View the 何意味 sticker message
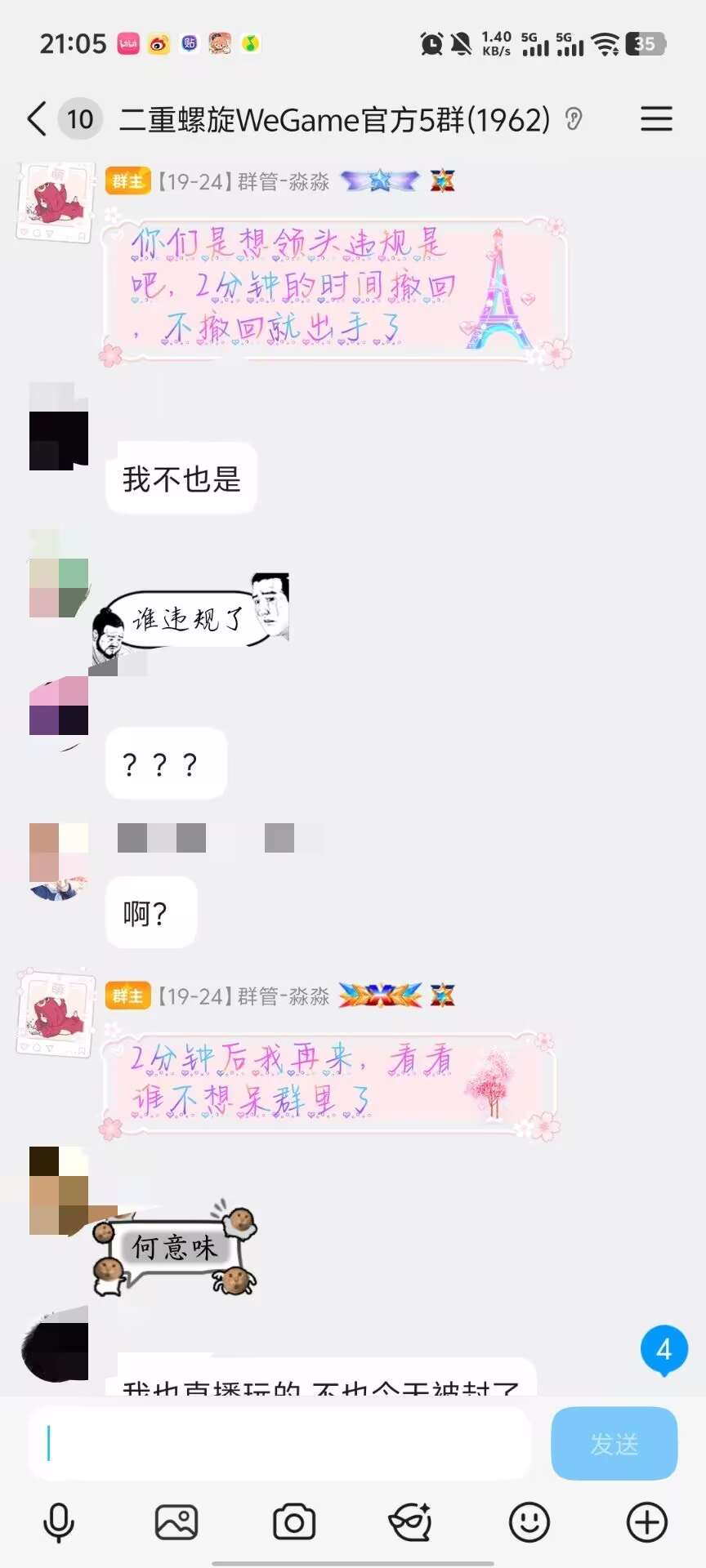 tap(174, 1248)
